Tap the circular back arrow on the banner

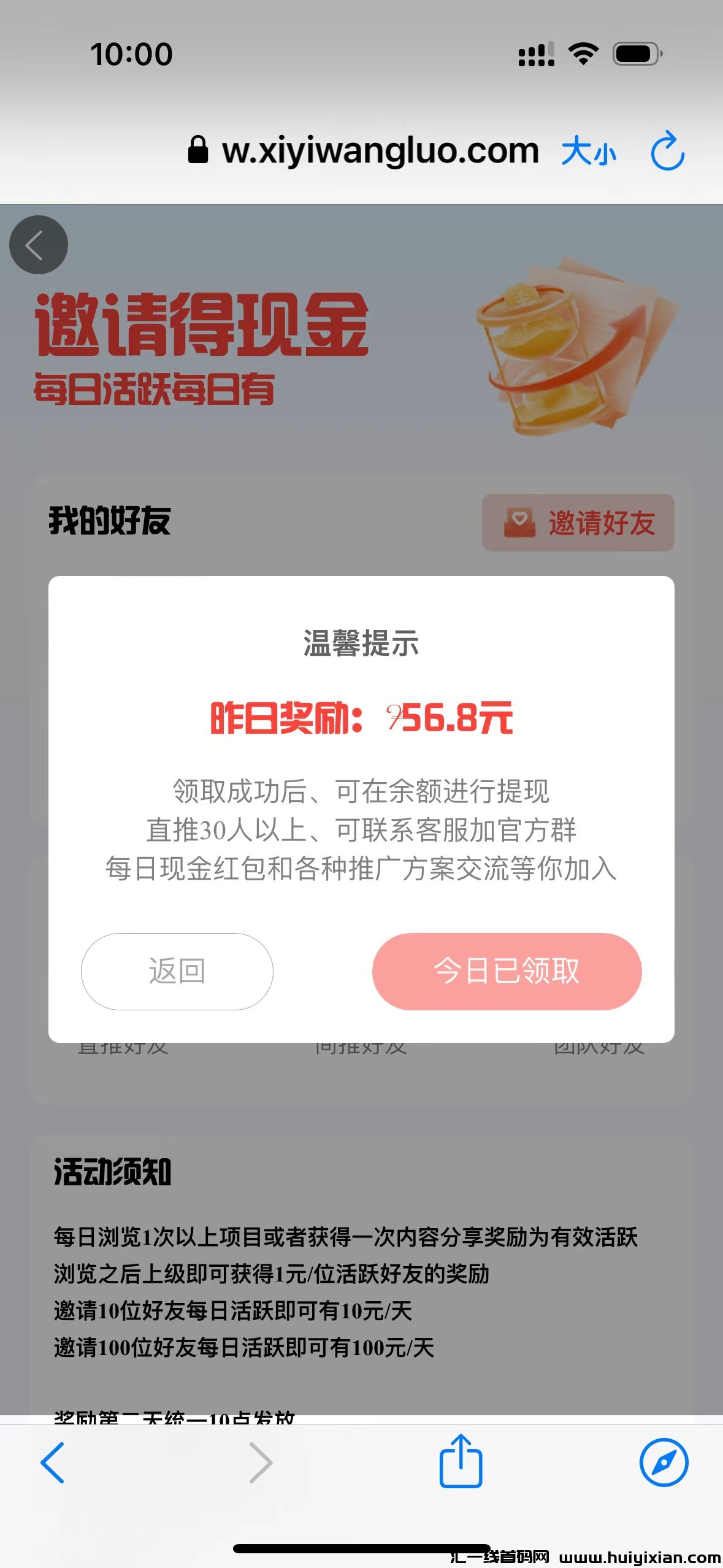coord(39,244)
